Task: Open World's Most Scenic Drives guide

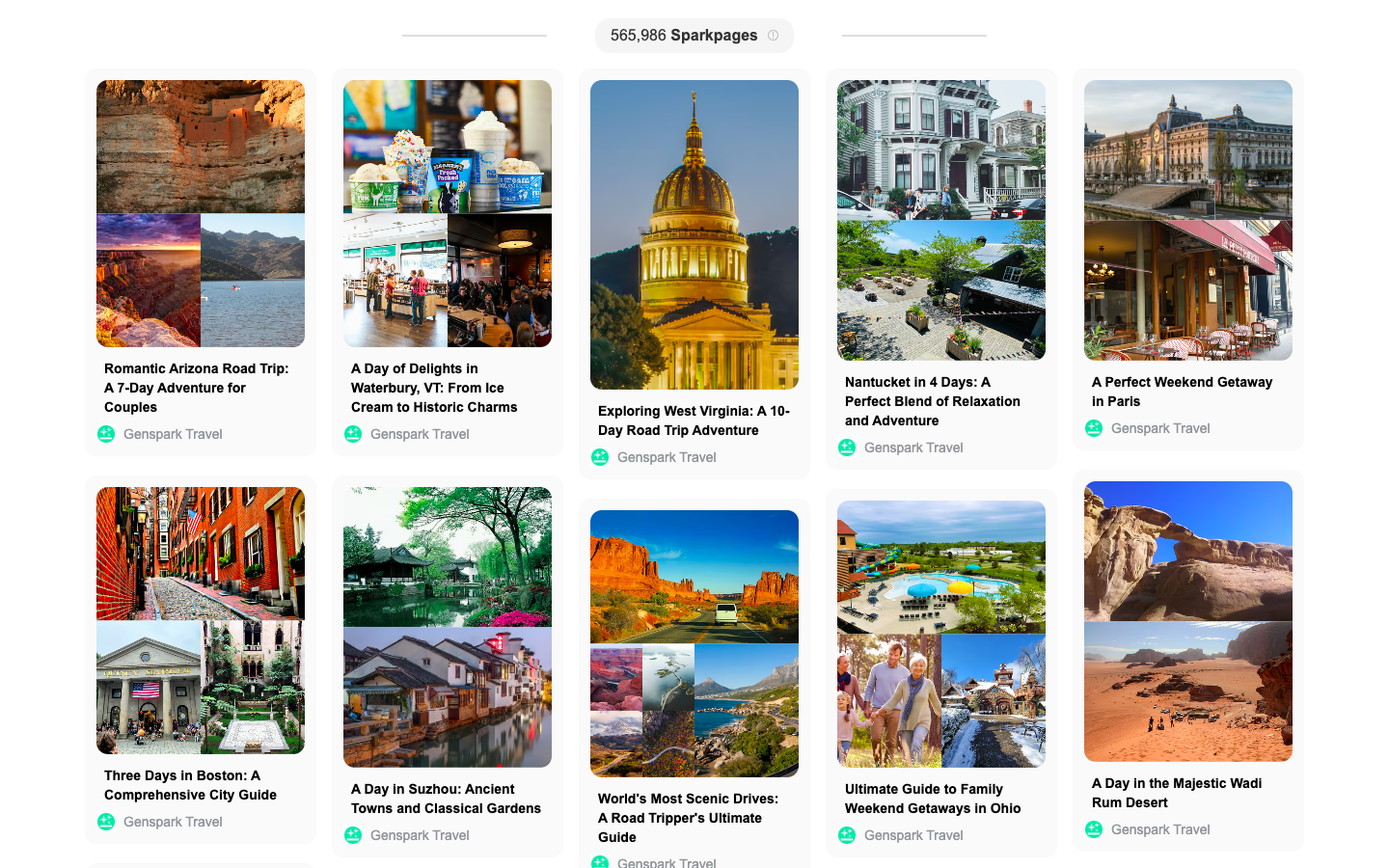Action: pos(688,817)
